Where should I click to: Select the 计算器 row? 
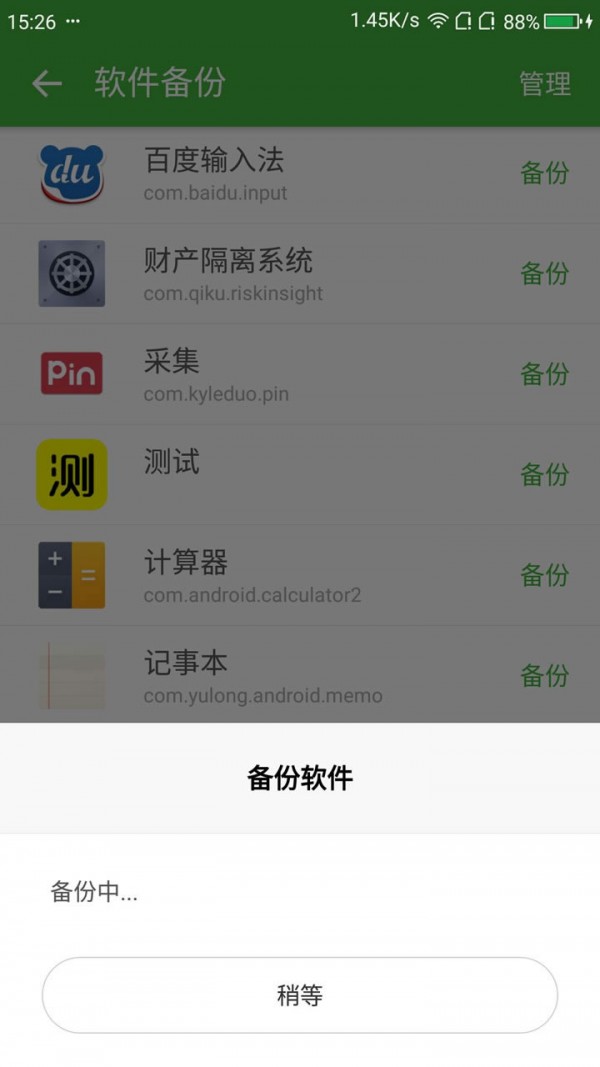300,576
